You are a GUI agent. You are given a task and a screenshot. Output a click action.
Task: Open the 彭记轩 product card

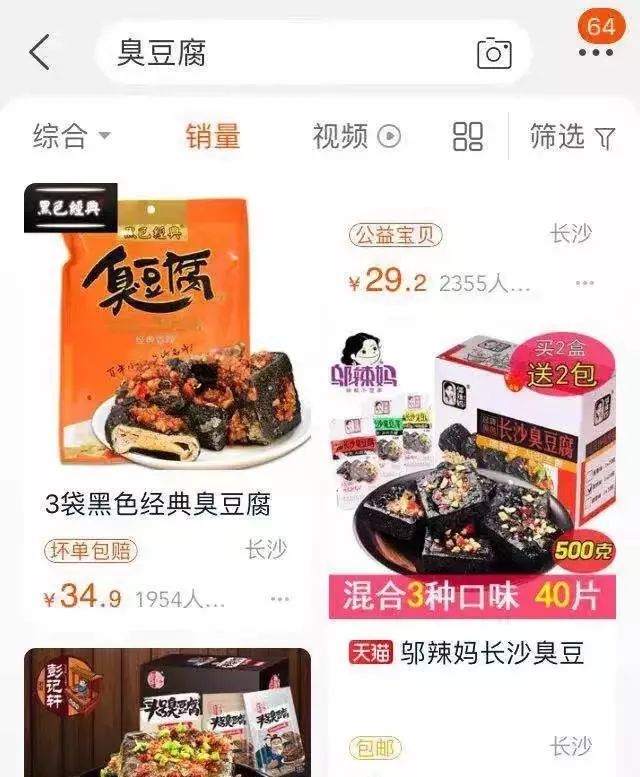tap(167, 712)
